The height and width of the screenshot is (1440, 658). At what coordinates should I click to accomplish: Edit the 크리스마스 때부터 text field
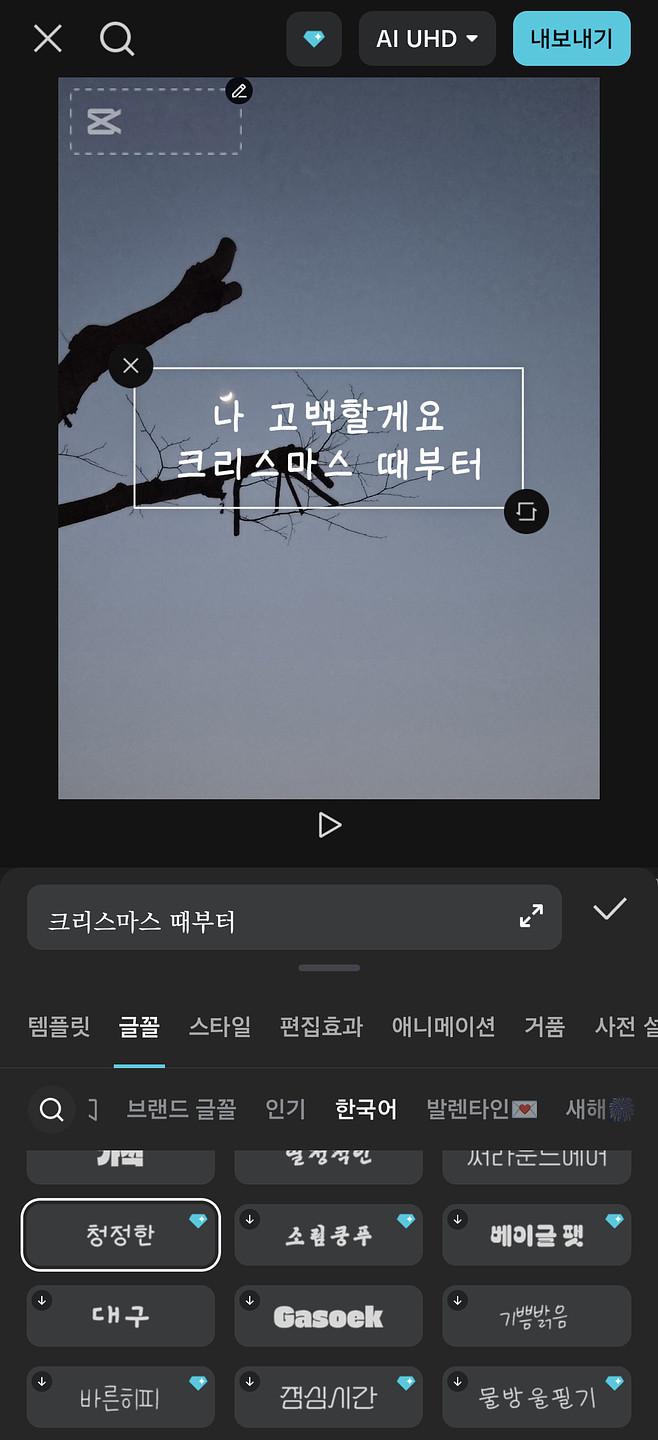270,920
